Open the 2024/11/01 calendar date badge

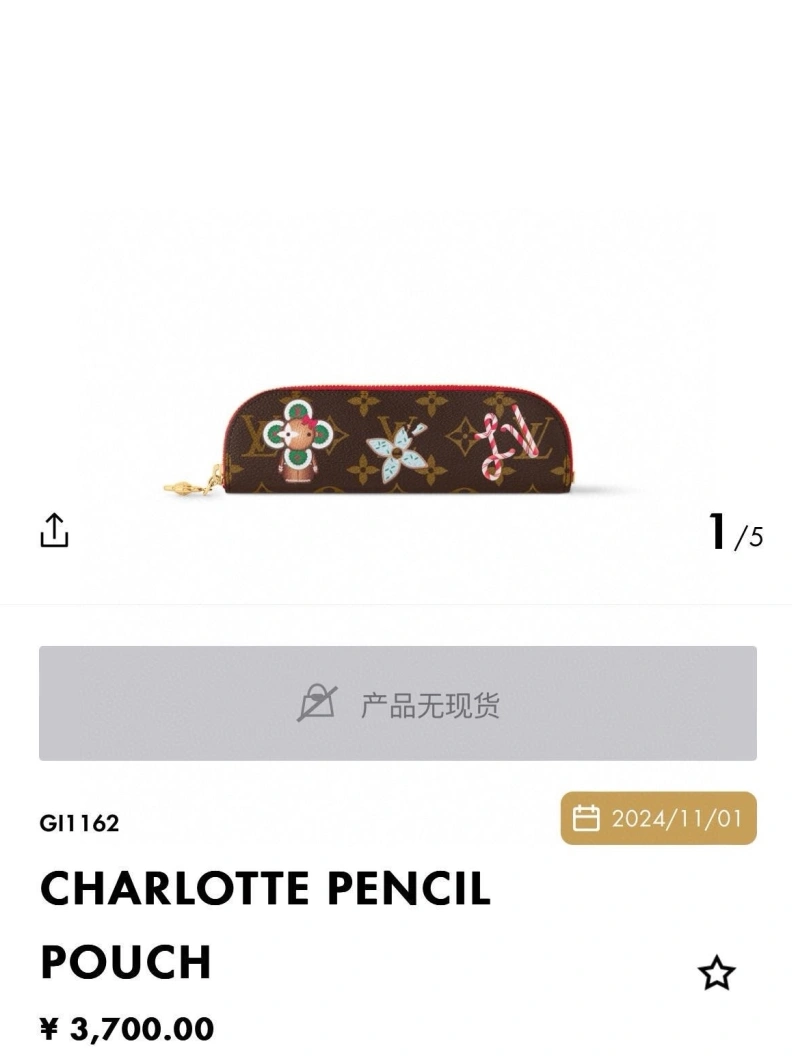(658, 819)
